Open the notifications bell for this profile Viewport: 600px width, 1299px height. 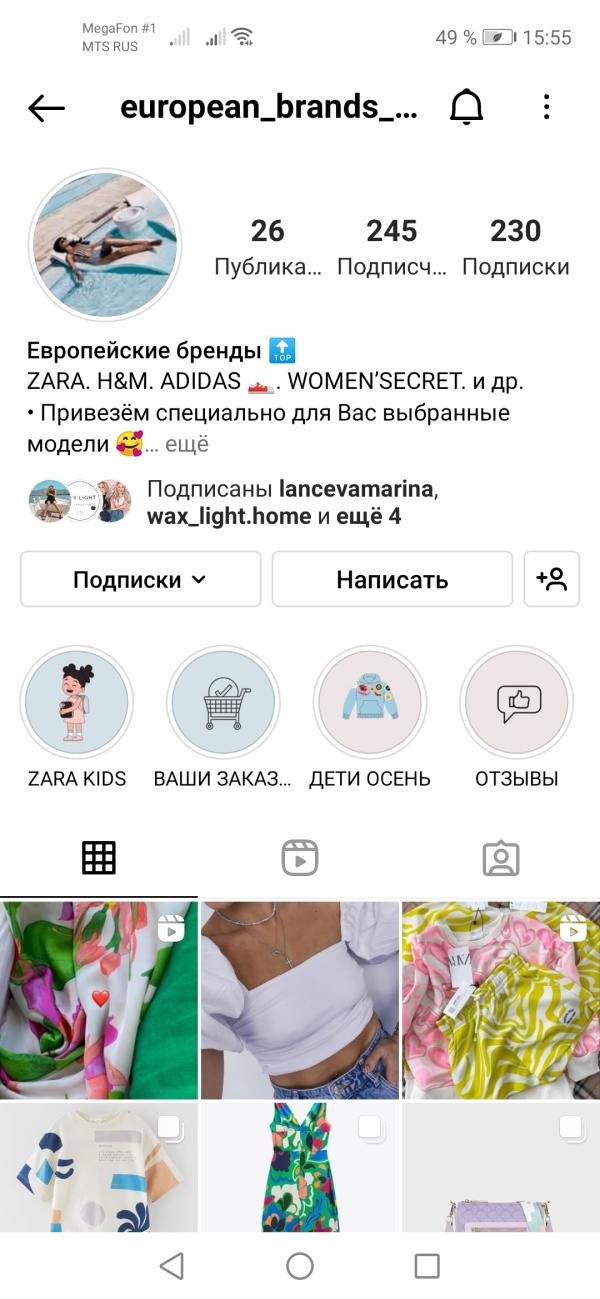[x=466, y=107]
